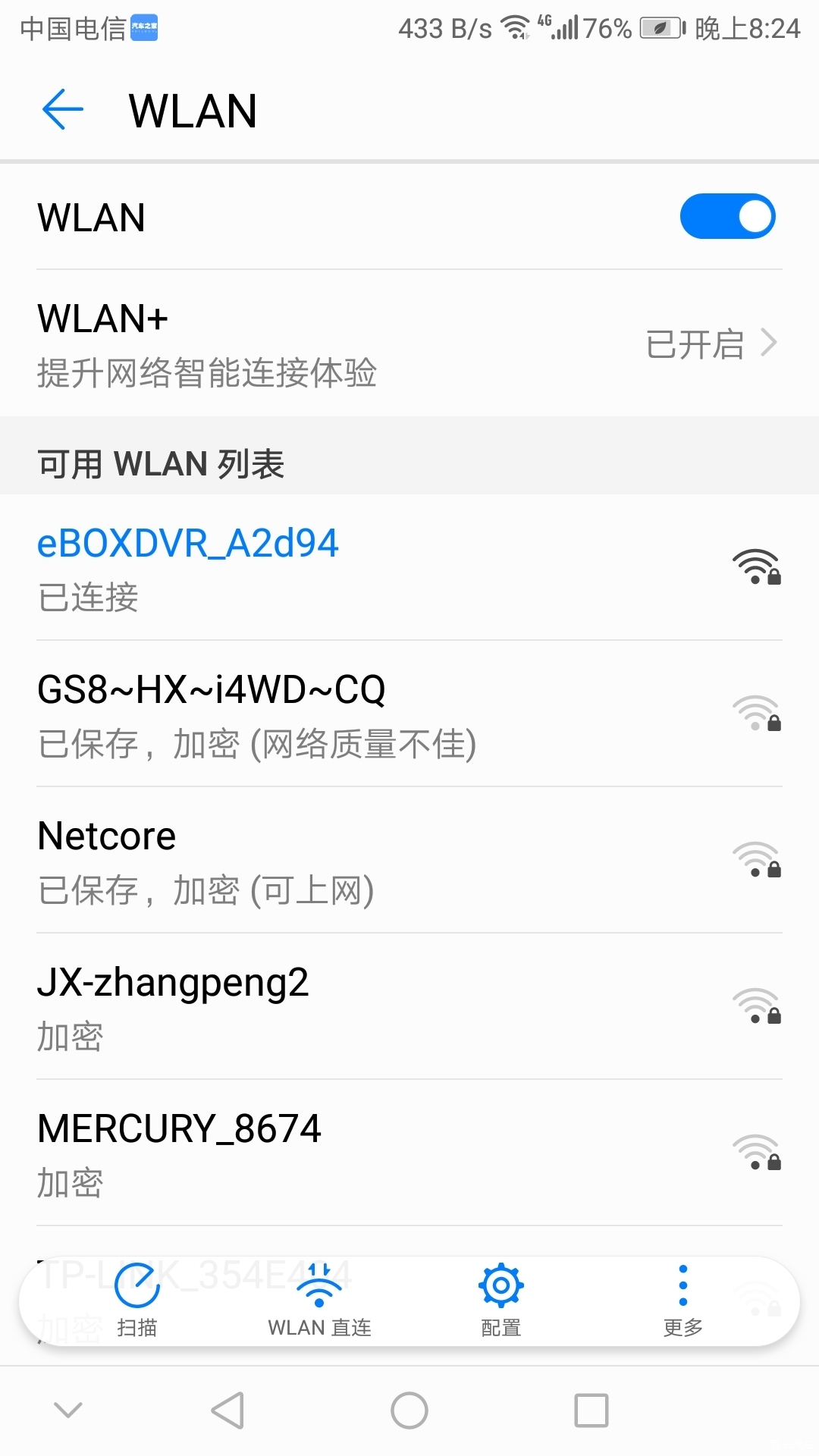Screen dimensions: 819x1456
Task: Hide the navigation bar with the down arrow
Action: point(68,1410)
